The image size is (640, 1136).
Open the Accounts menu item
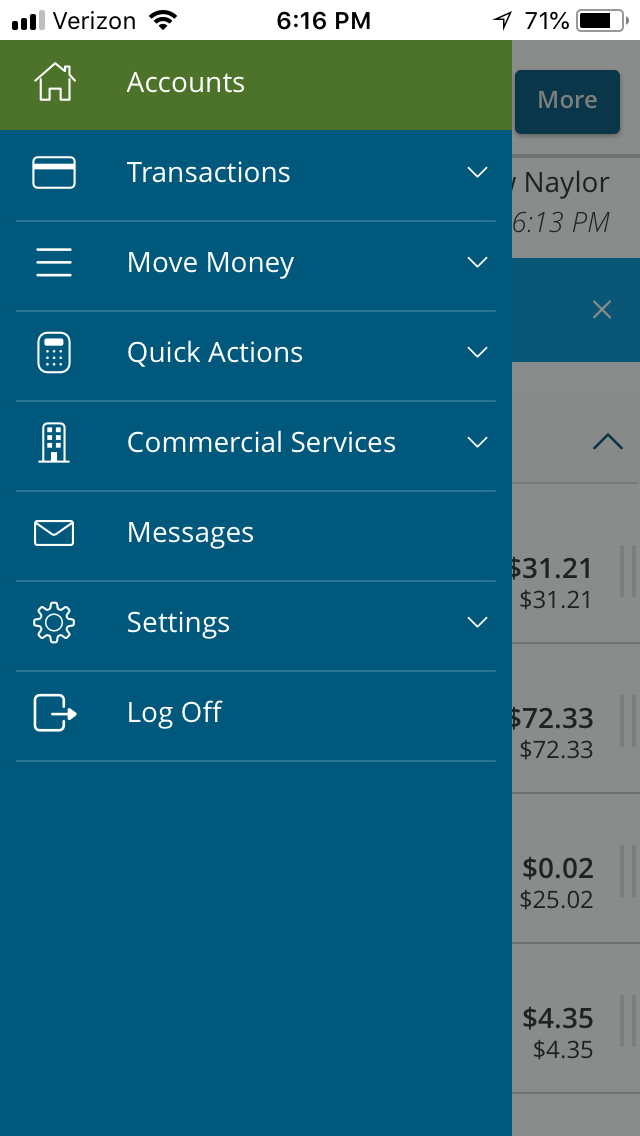coord(186,84)
